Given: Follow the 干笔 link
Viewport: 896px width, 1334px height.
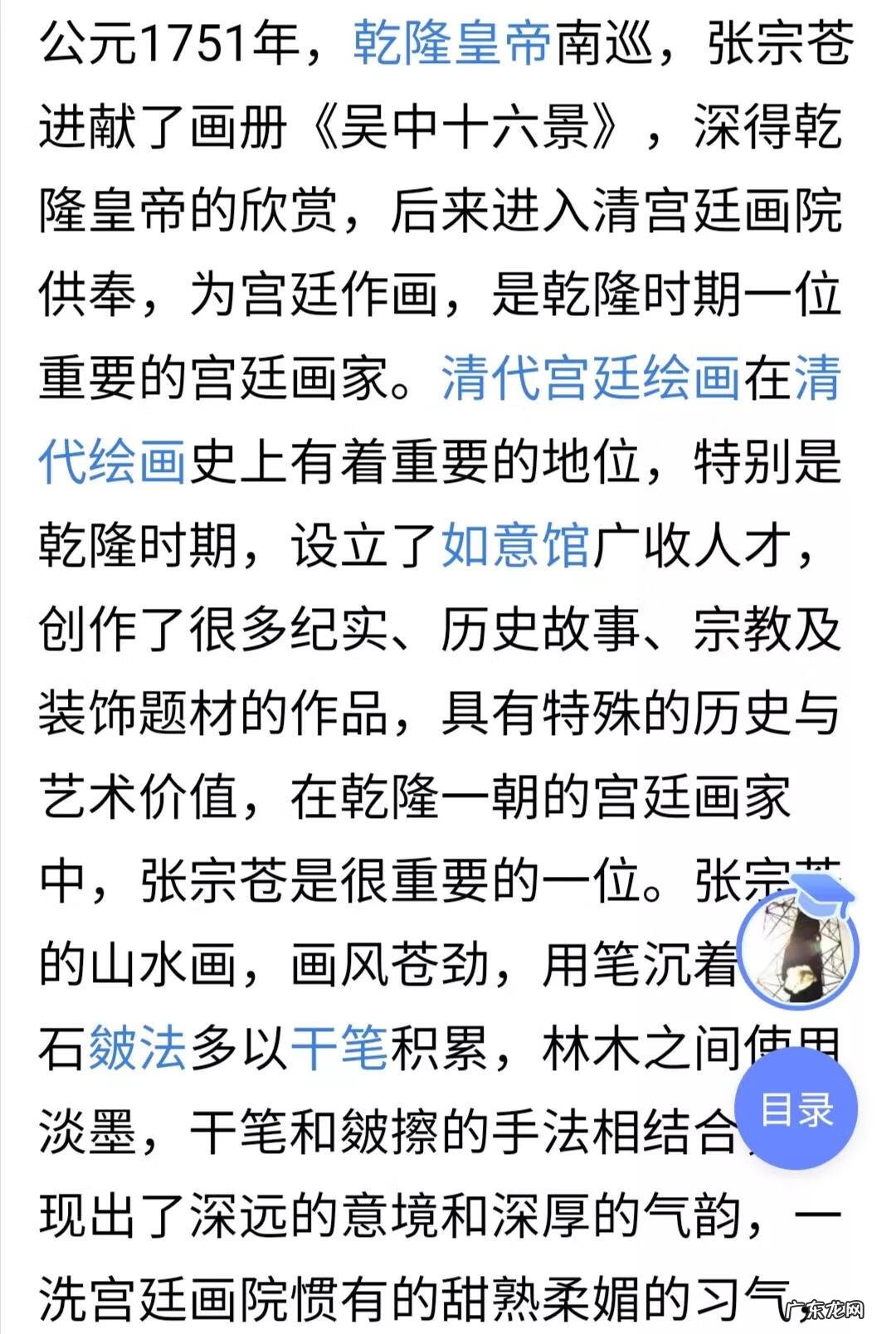Looking at the screenshot, I should (338, 1048).
